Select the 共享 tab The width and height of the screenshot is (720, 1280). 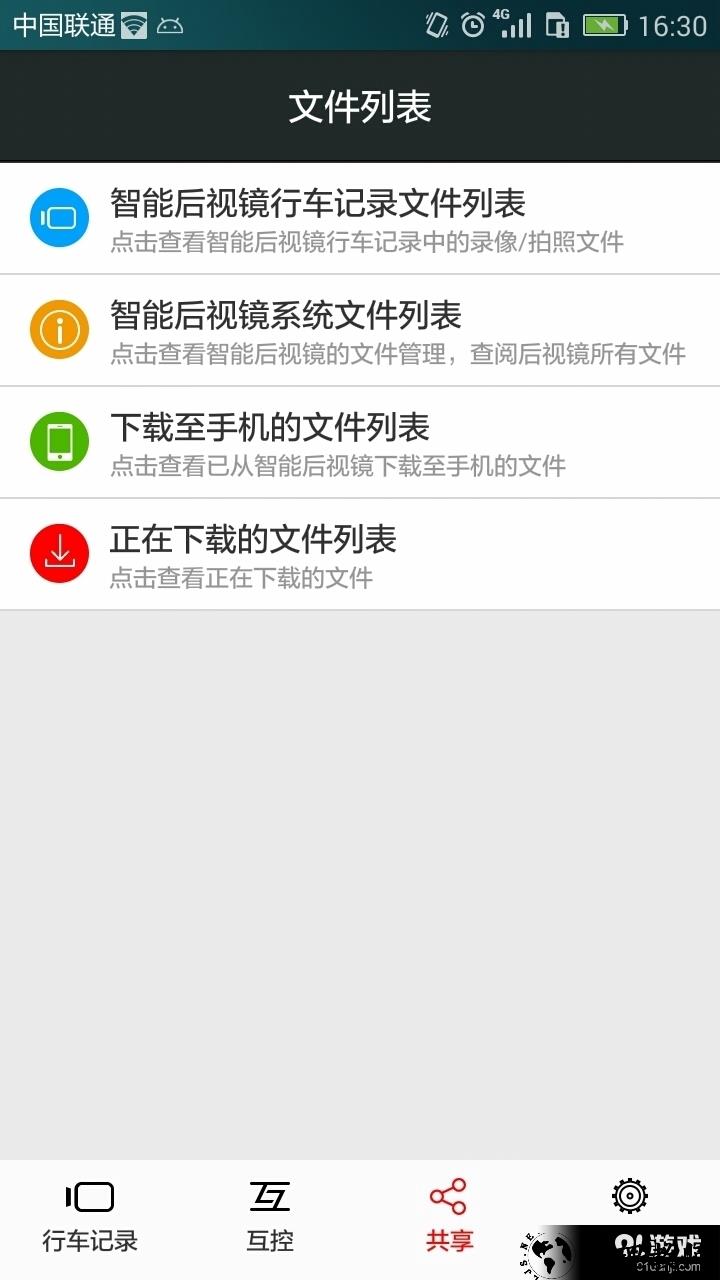[449, 1216]
